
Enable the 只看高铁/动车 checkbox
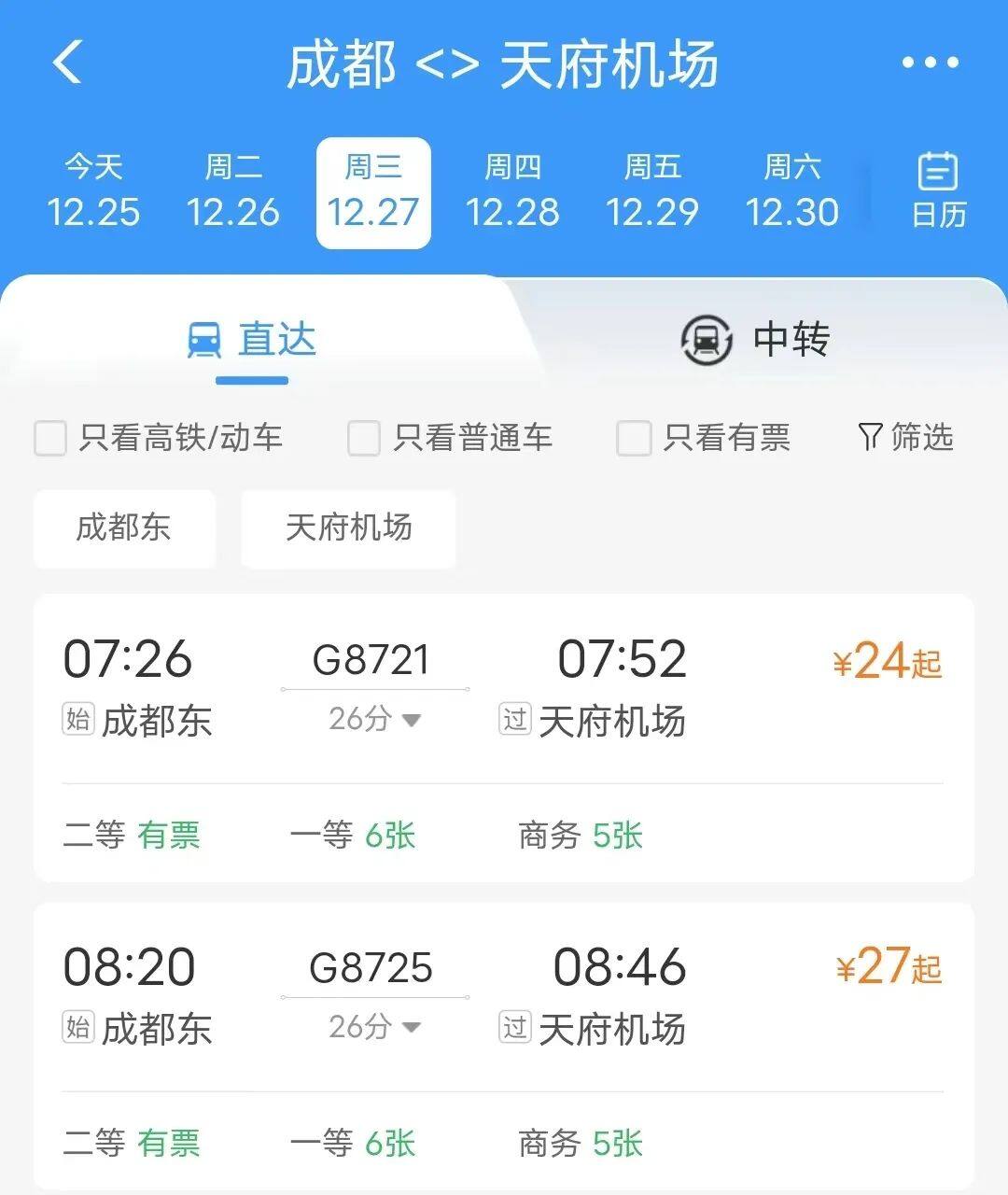49,439
